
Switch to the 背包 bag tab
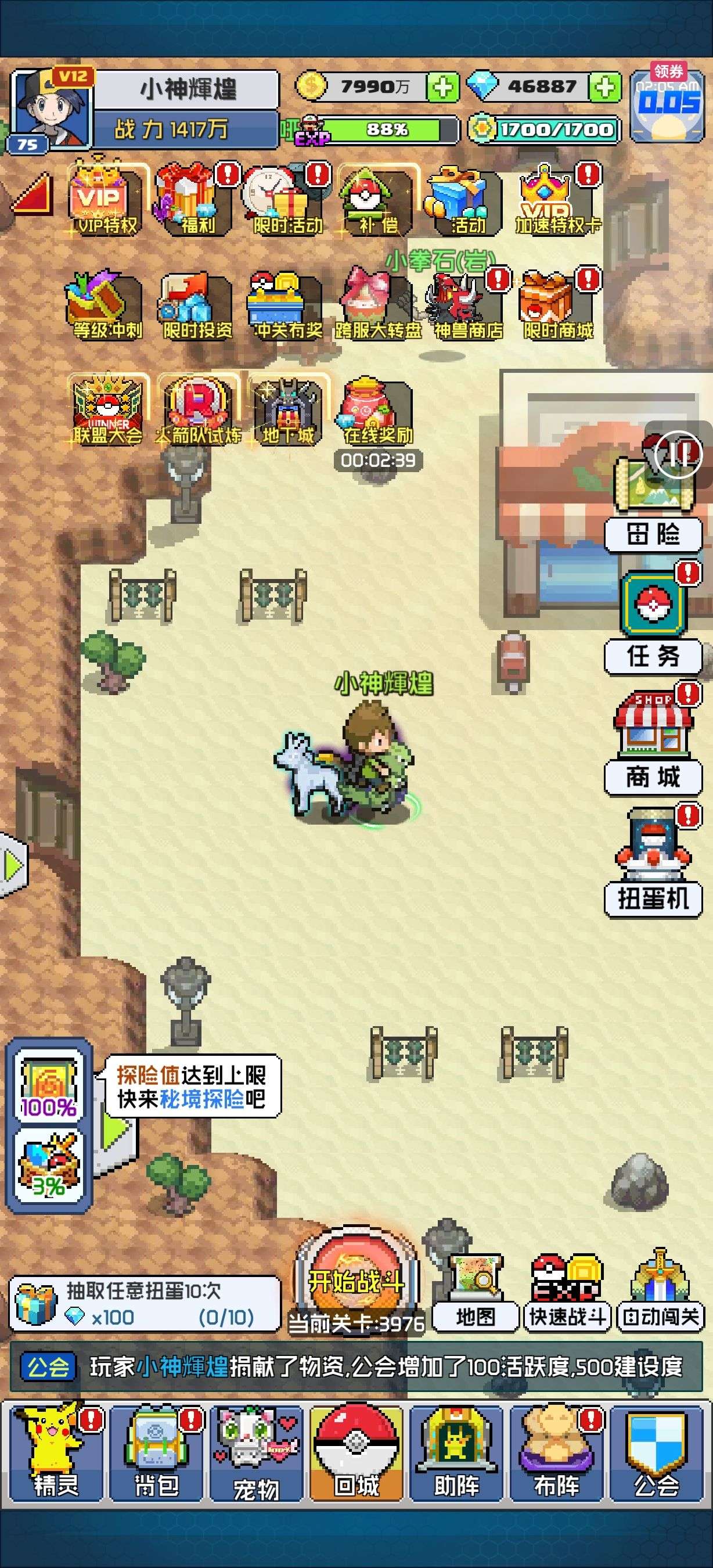[156, 1454]
